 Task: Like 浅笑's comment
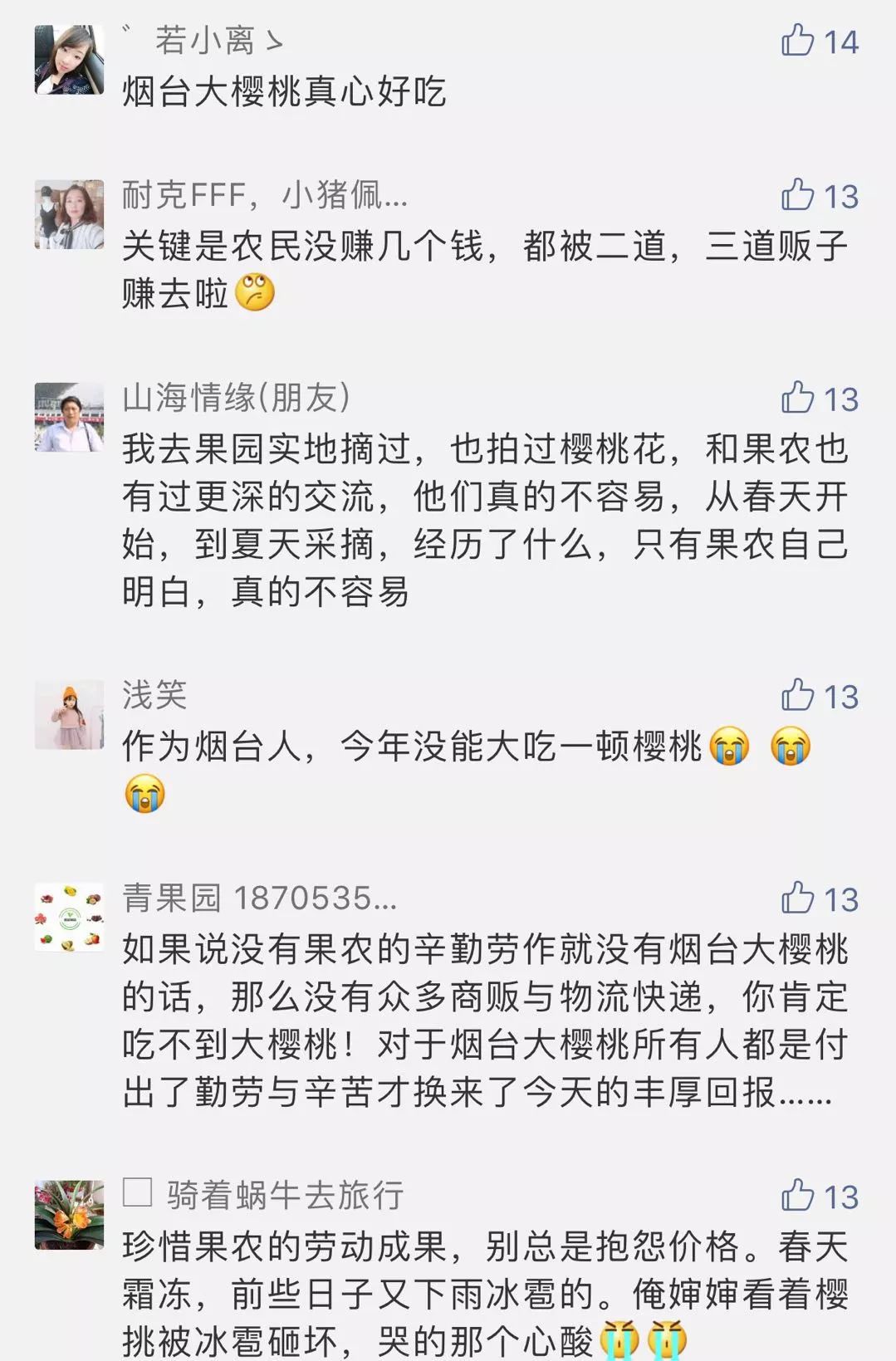[798, 696]
